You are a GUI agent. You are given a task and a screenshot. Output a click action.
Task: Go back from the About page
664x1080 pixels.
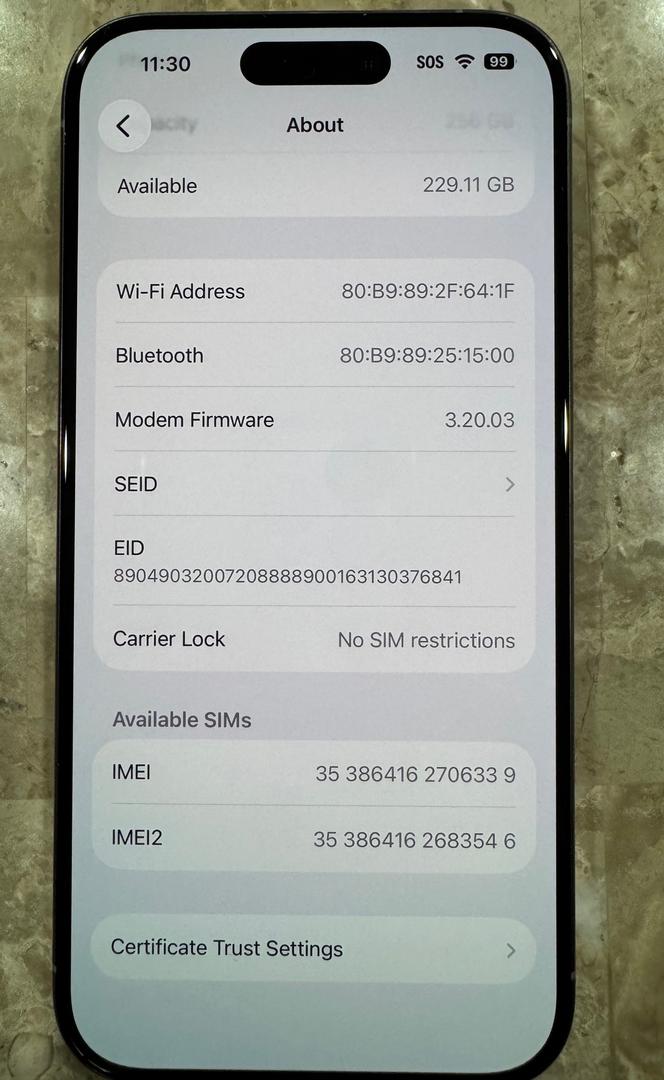(x=124, y=126)
